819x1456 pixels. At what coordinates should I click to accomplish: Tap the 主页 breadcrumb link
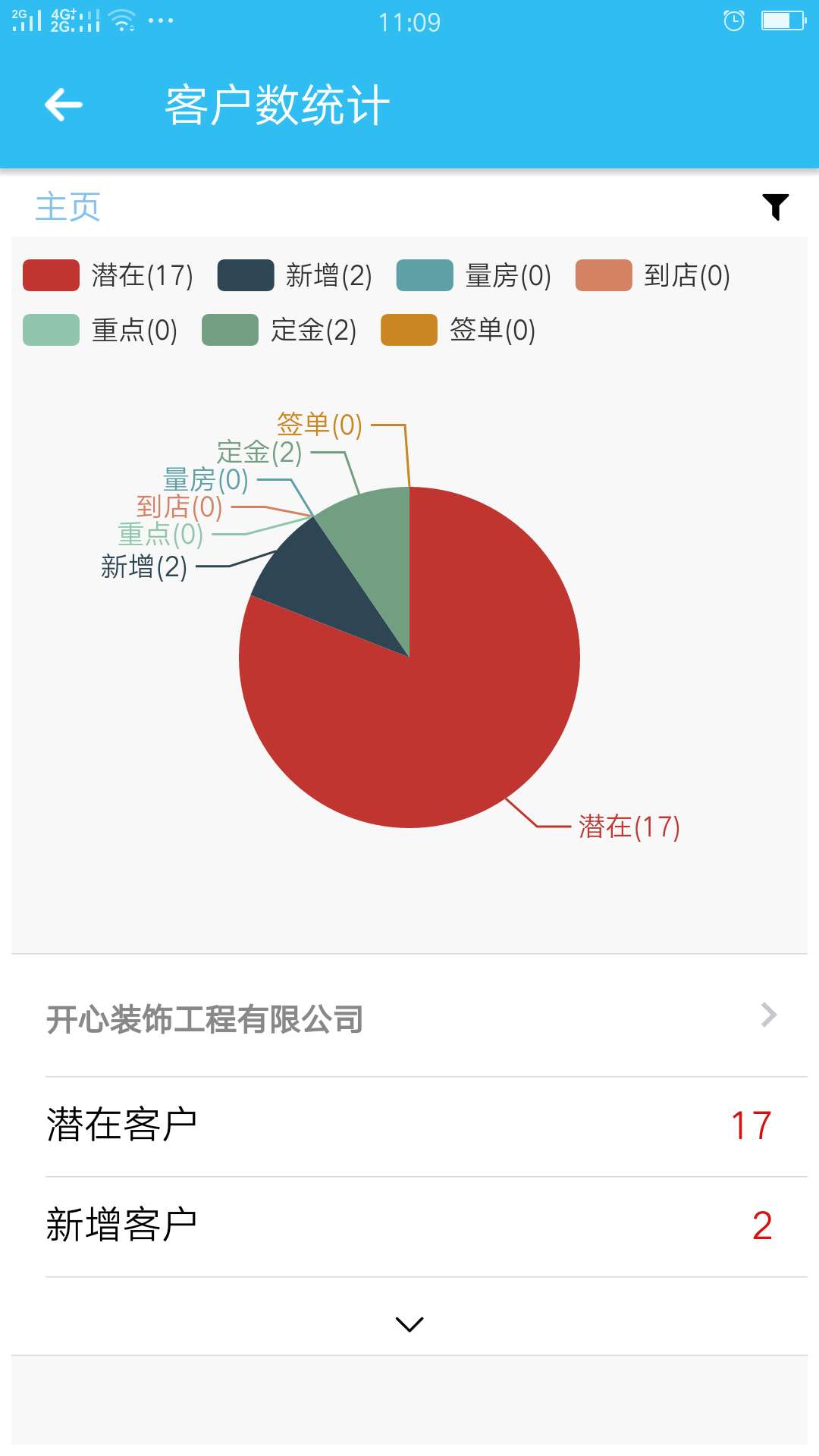point(67,206)
